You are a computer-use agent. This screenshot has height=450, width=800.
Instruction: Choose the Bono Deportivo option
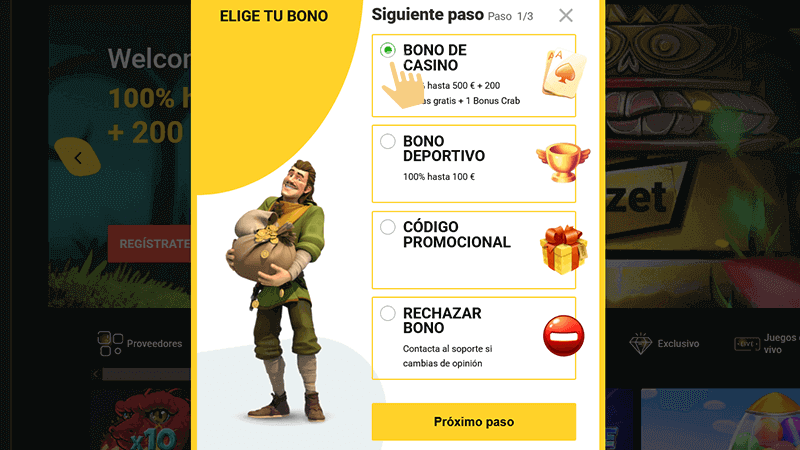point(388,141)
